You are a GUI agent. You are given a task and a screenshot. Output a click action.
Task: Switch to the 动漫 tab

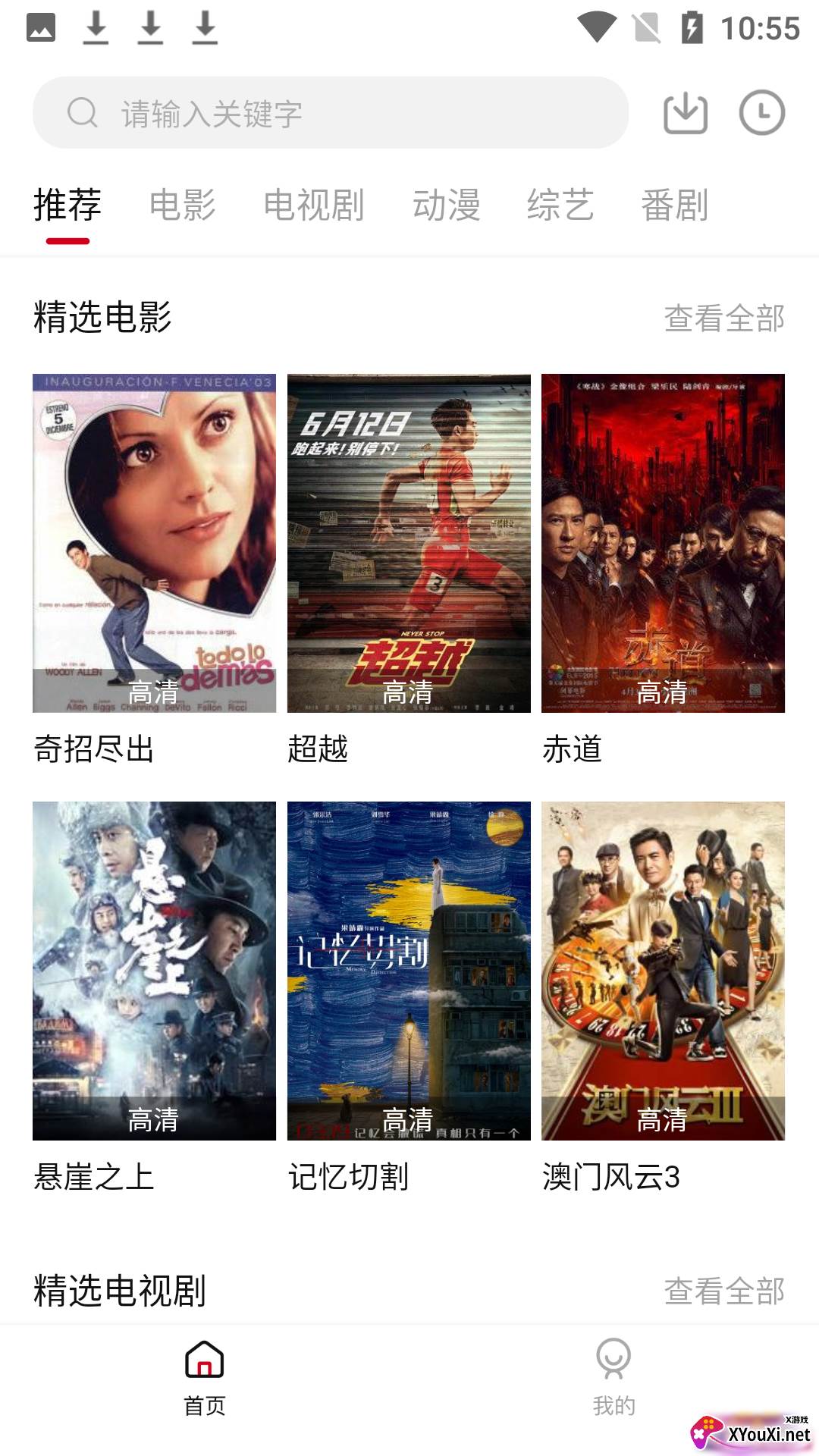tap(446, 206)
